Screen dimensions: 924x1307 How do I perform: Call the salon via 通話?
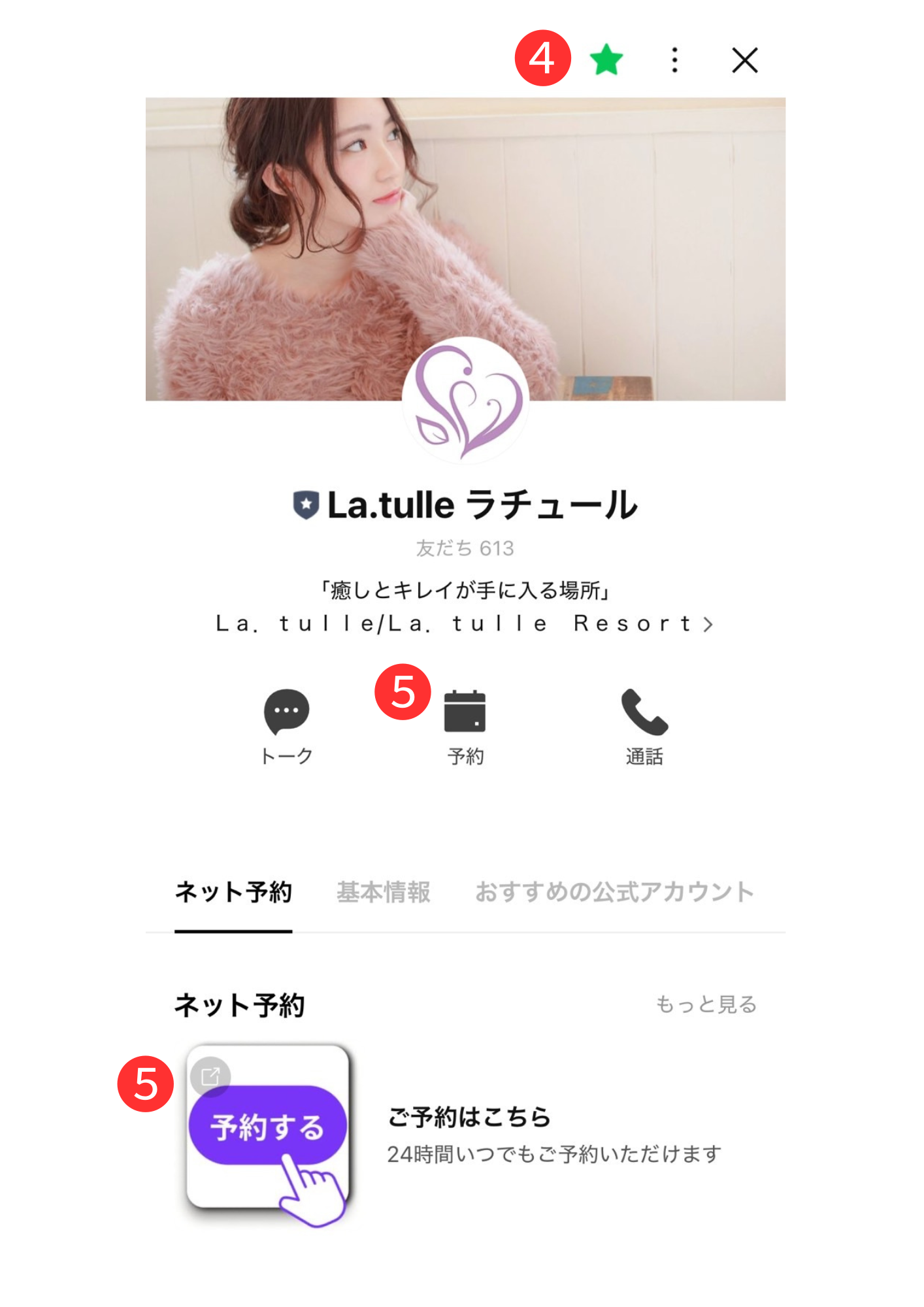pos(644,725)
